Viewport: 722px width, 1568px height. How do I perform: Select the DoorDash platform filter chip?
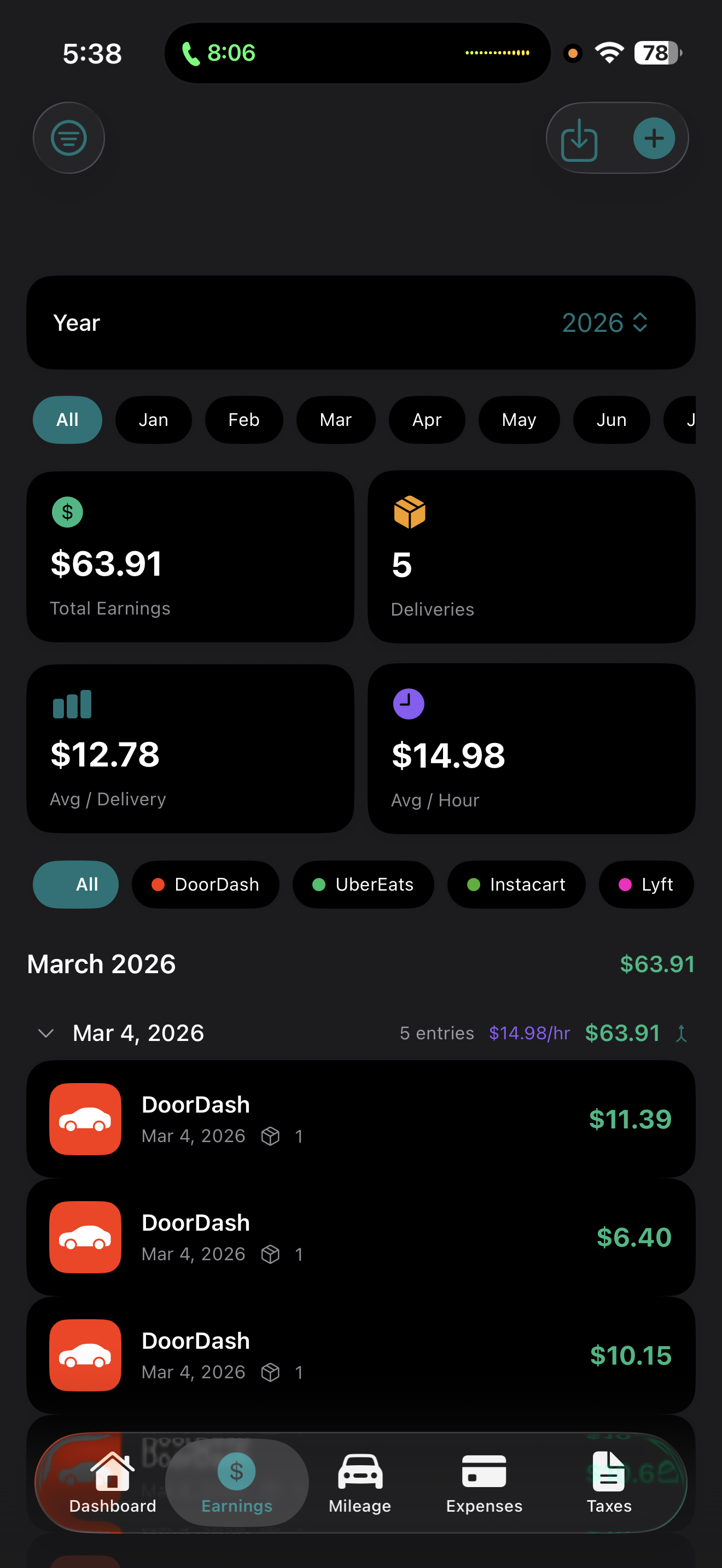(206, 885)
